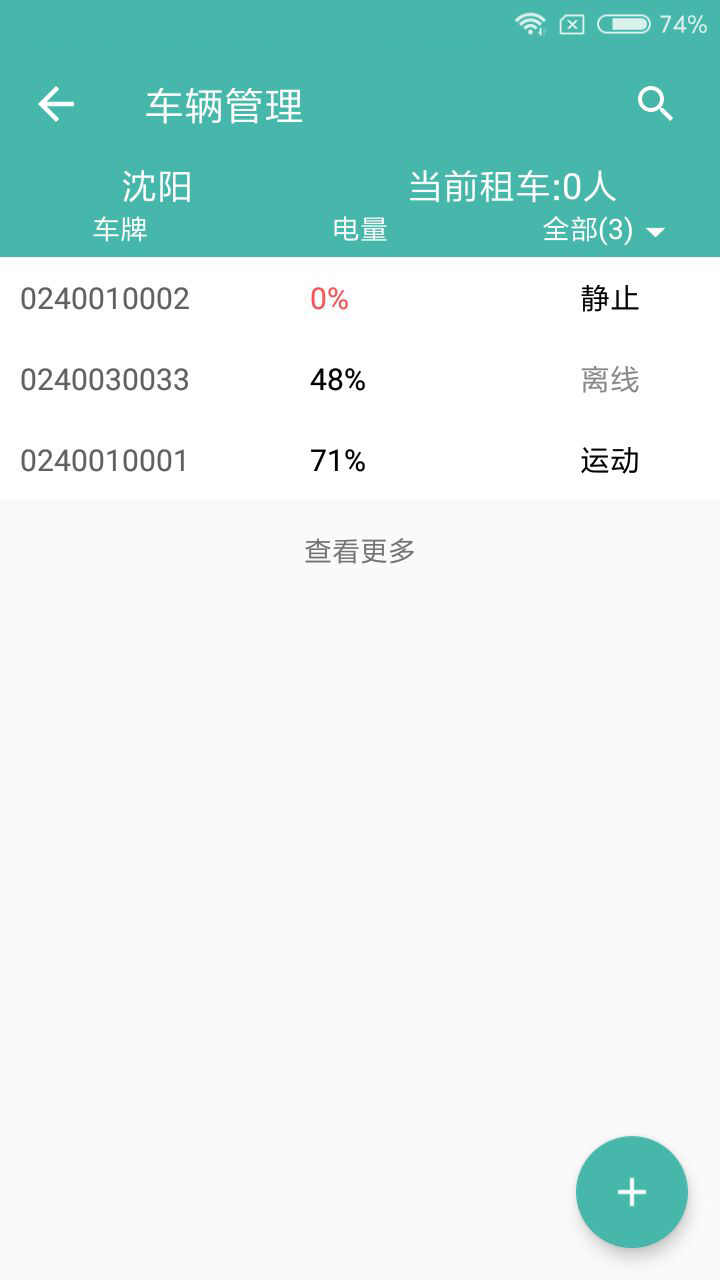
Task: Tap the 静止 status label
Action: (608, 297)
